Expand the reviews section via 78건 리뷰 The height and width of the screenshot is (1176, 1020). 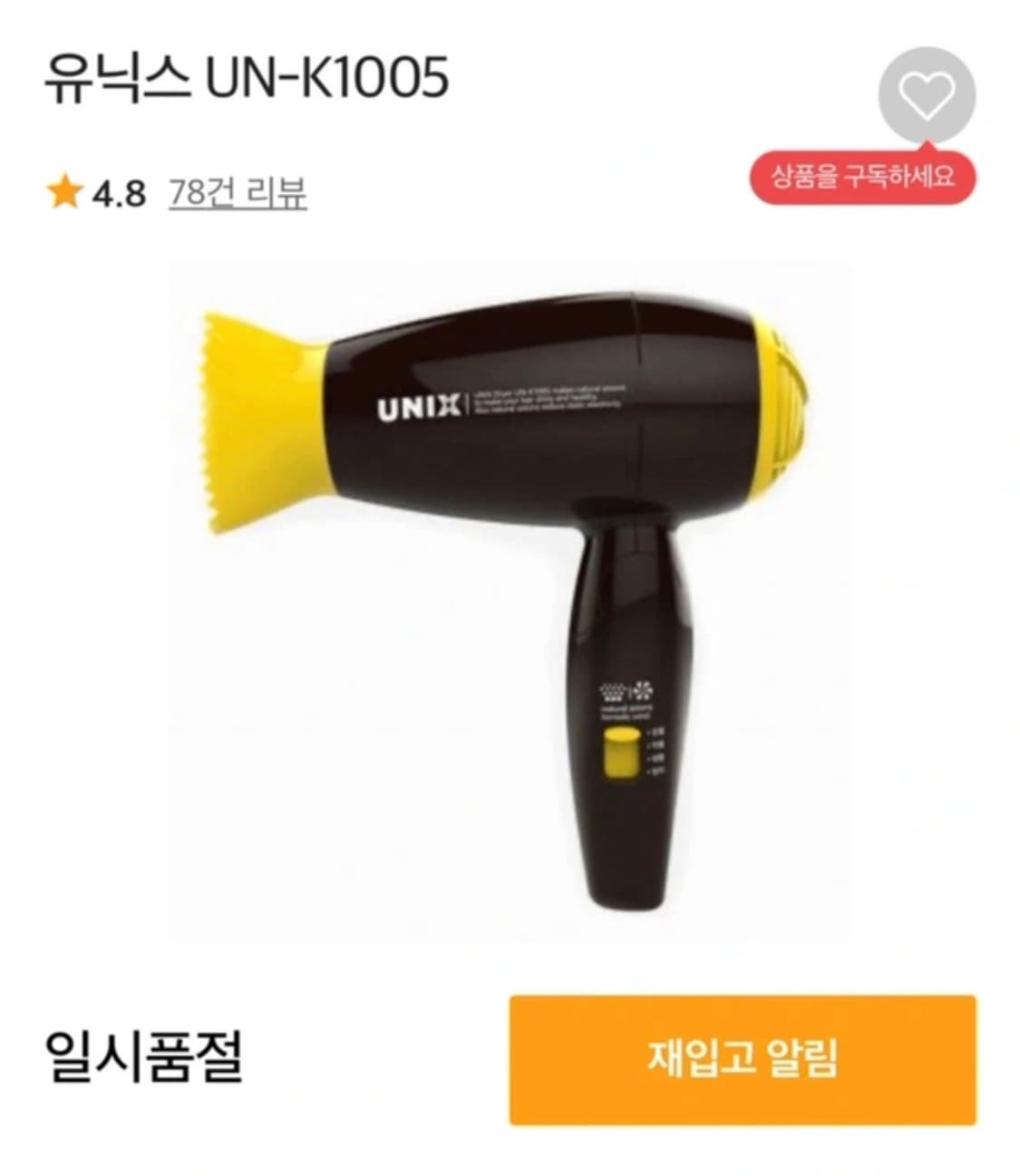click(238, 191)
